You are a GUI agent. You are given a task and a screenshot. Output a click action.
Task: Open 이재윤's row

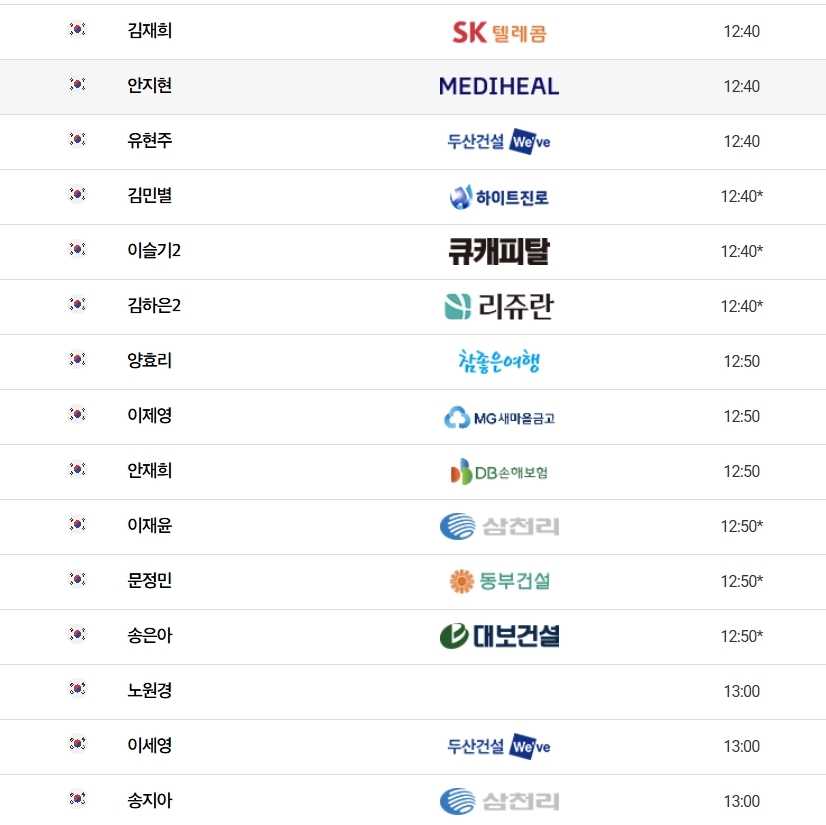pyautogui.click(x=150, y=526)
